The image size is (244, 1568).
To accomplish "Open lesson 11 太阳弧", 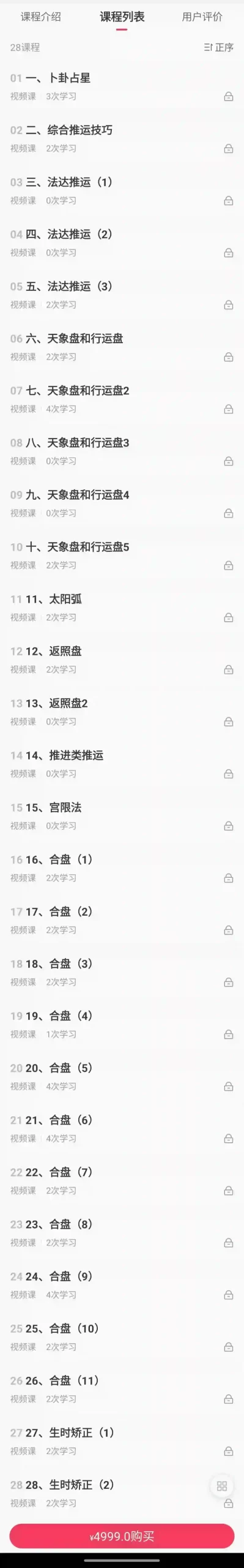I will 122,608.
